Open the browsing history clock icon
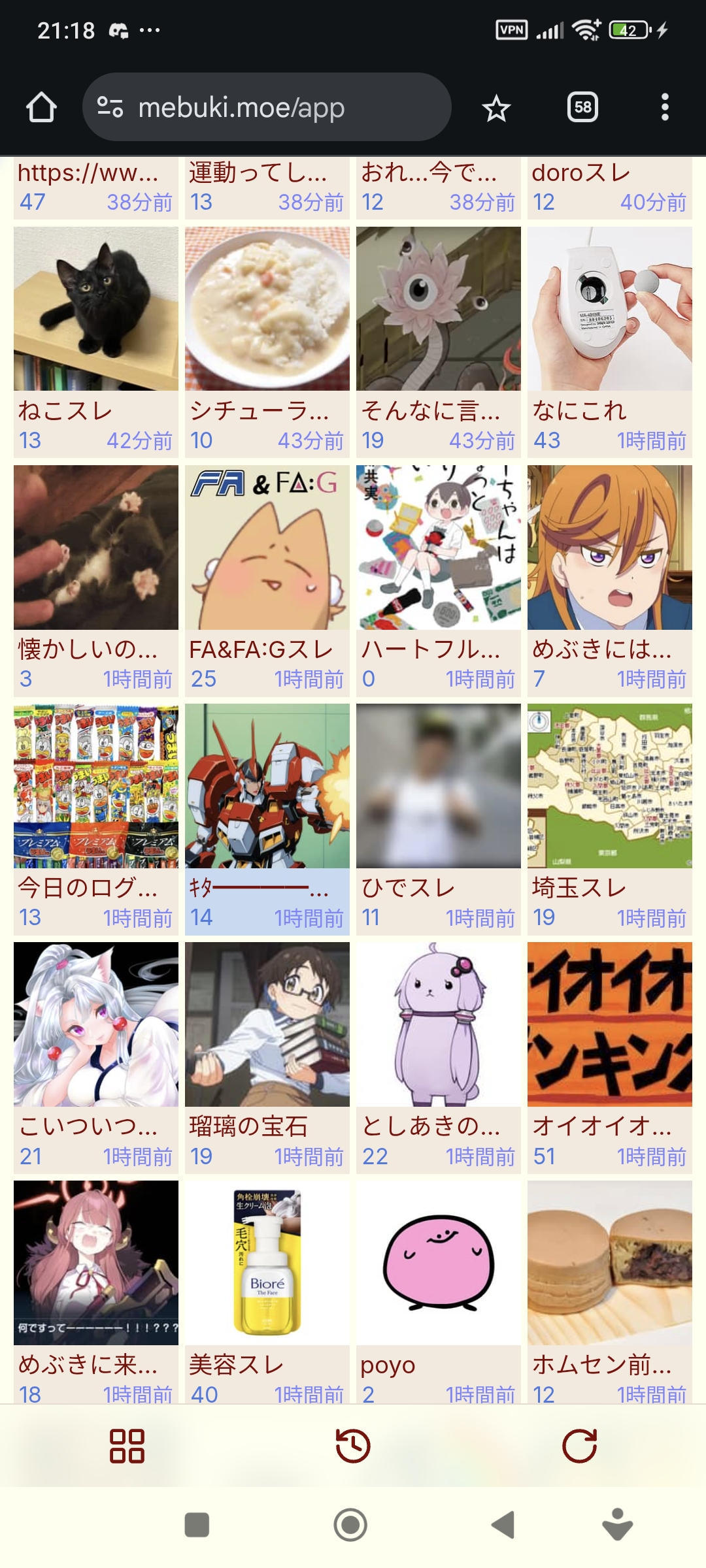Image resolution: width=706 pixels, height=1568 pixels. click(x=353, y=1445)
